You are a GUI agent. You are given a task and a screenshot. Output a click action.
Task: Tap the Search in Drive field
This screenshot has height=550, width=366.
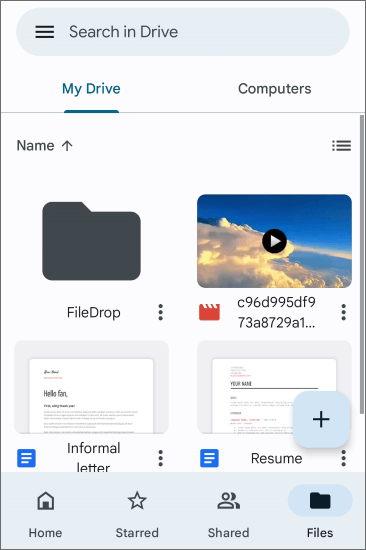(183, 32)
